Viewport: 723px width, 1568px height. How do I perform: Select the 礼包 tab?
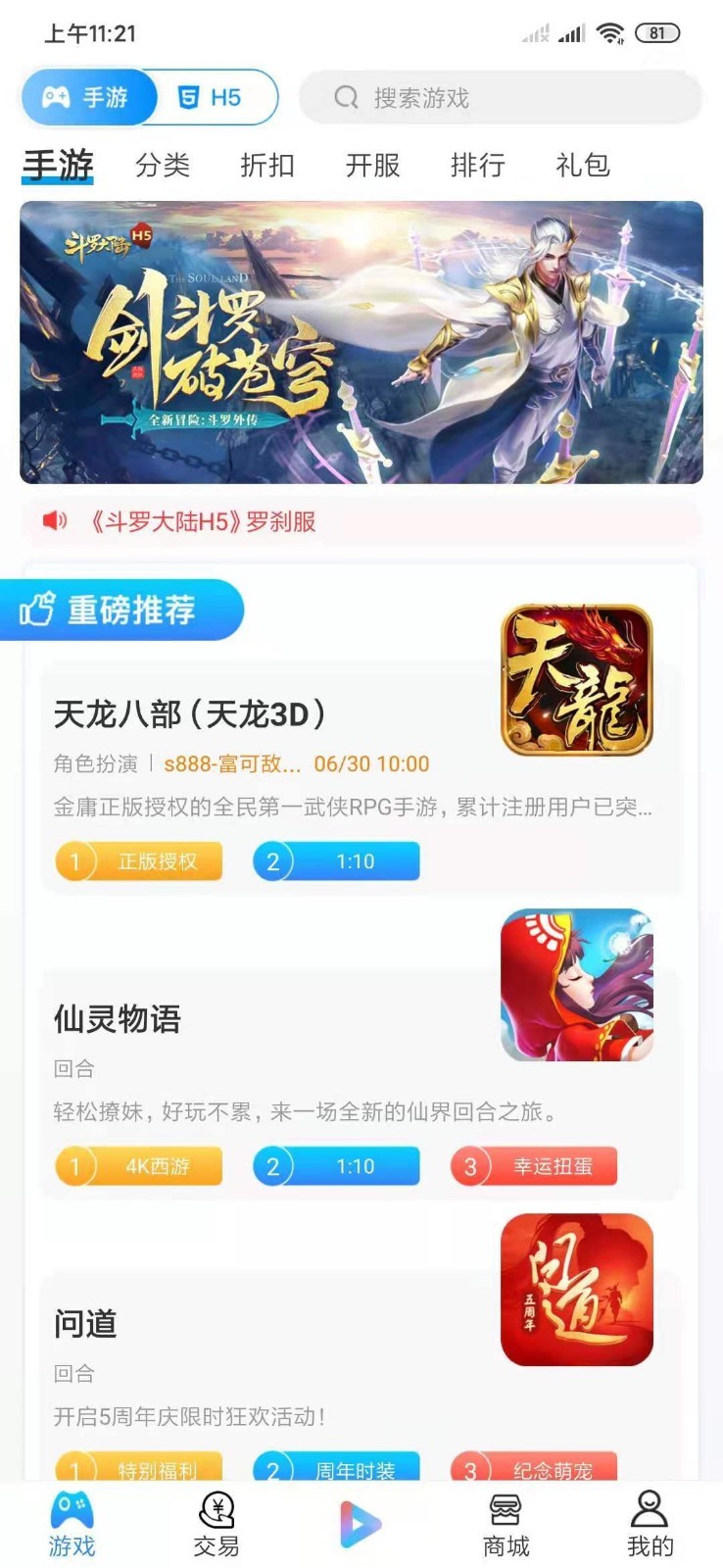(x=583, y=166)
